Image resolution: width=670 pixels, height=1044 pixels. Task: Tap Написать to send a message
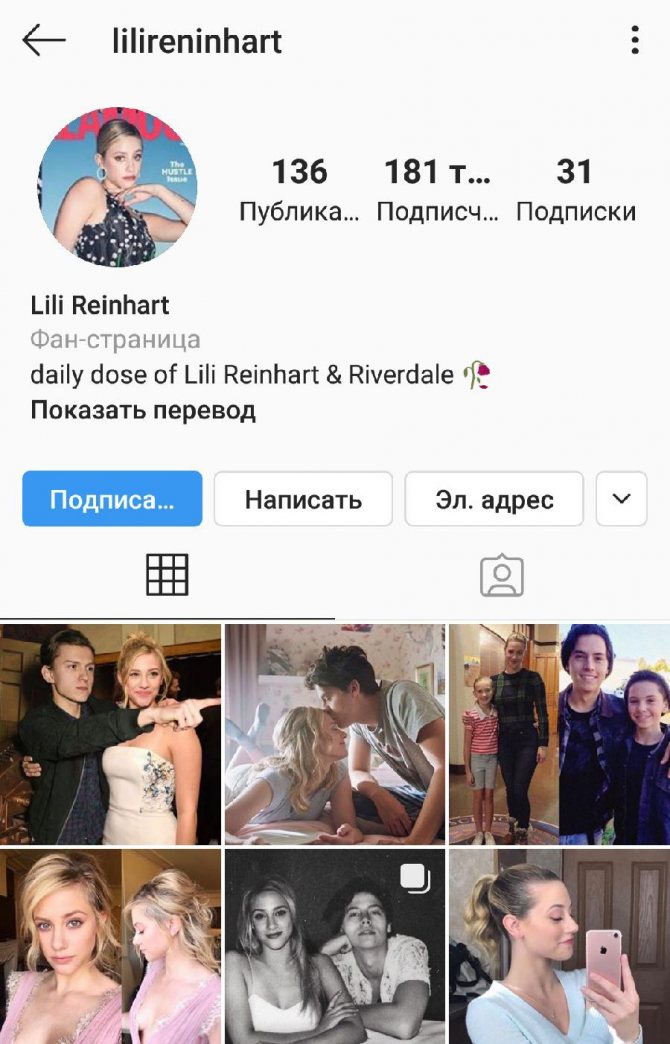point(303,499)
